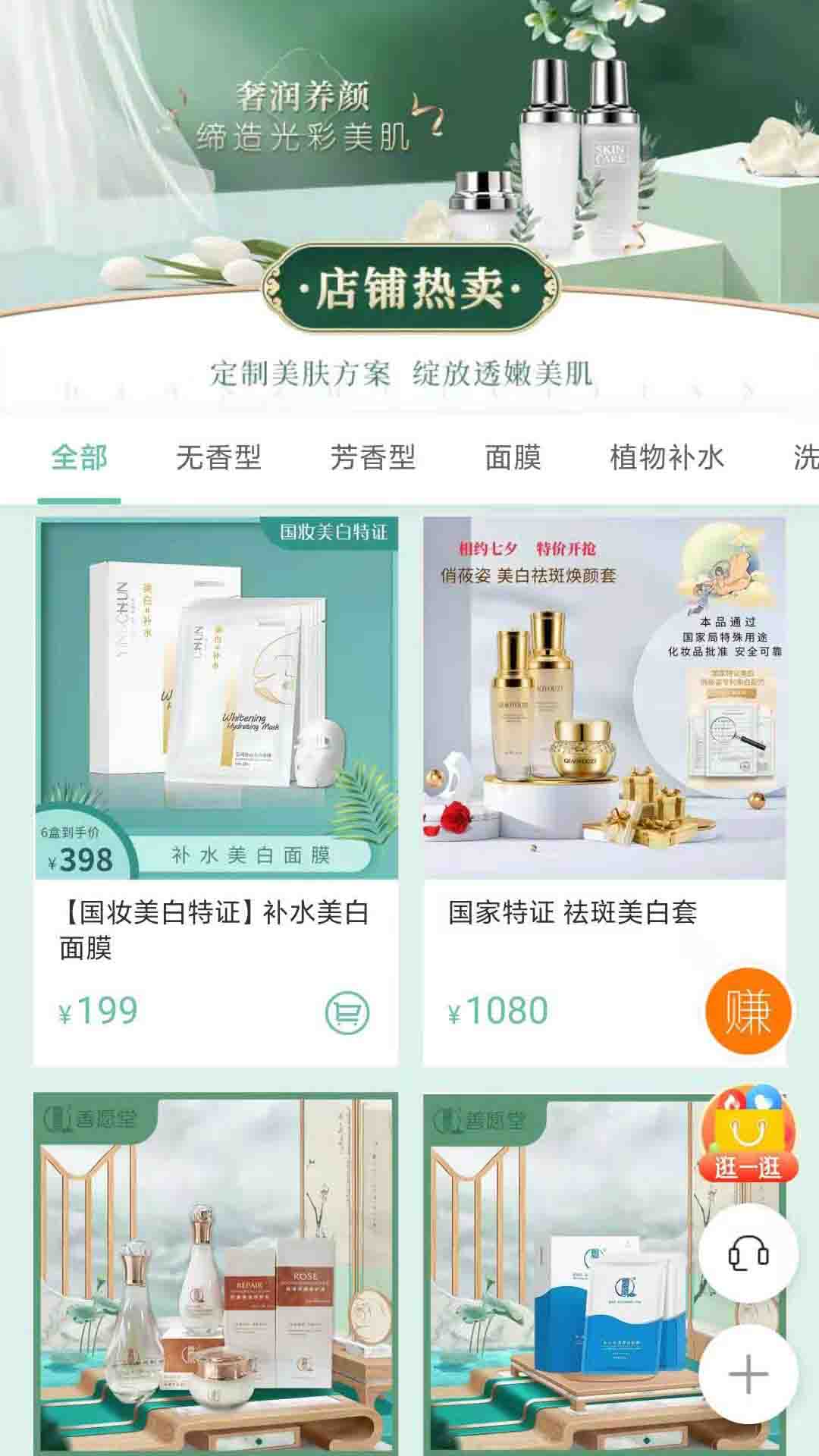
Task: Add the ¥199 补水美白面膜 to cart
Action: click(x=347, y=1012)
